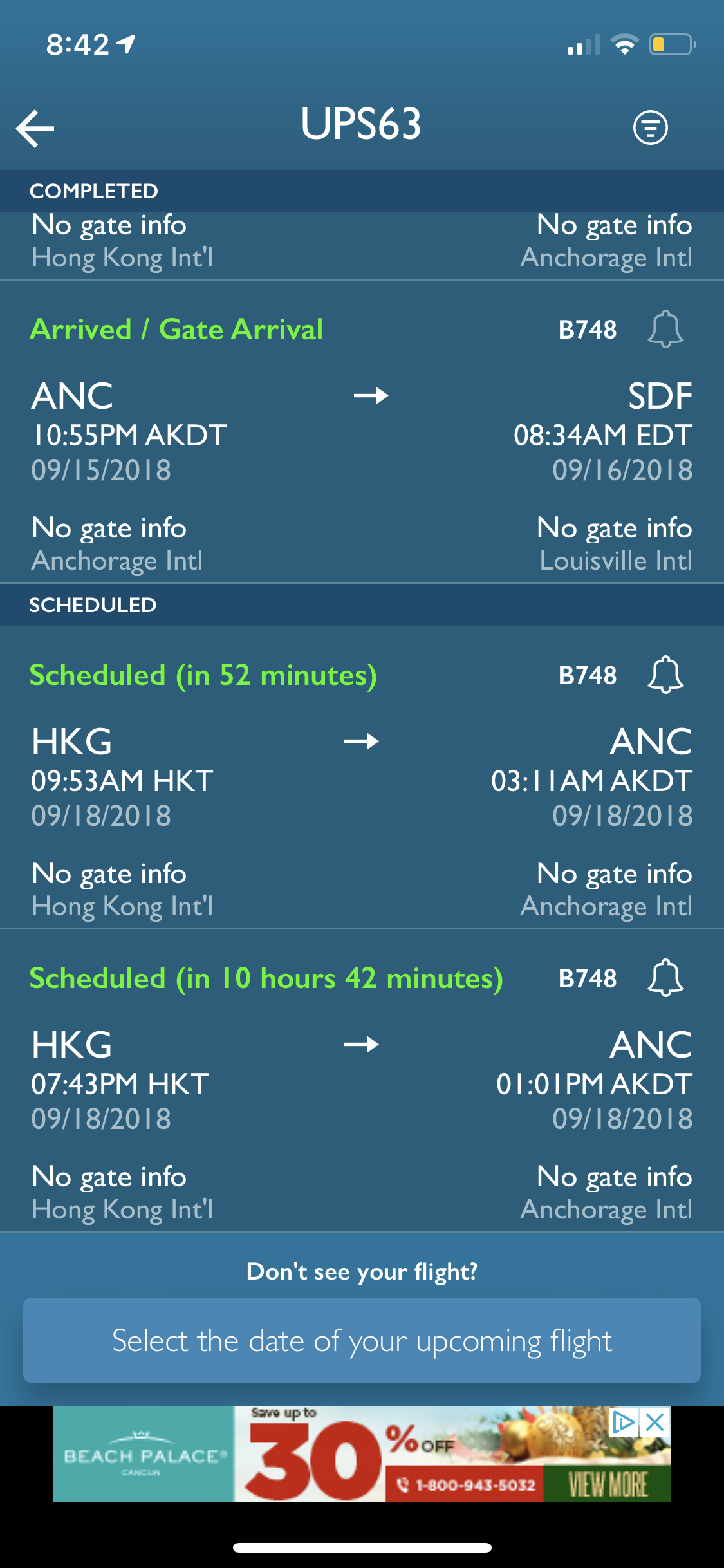Close the Beach Palace ad banner
Viewport: 724px width, 1568px height.
point(655,1422)
